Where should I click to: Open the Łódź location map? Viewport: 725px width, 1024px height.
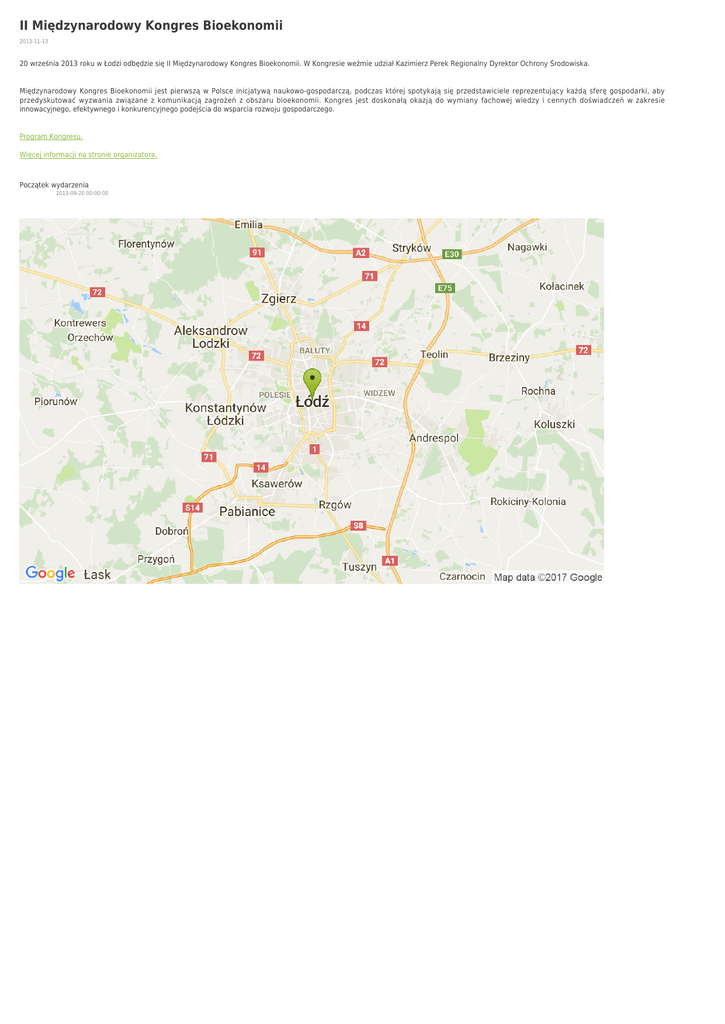[312, 401]
